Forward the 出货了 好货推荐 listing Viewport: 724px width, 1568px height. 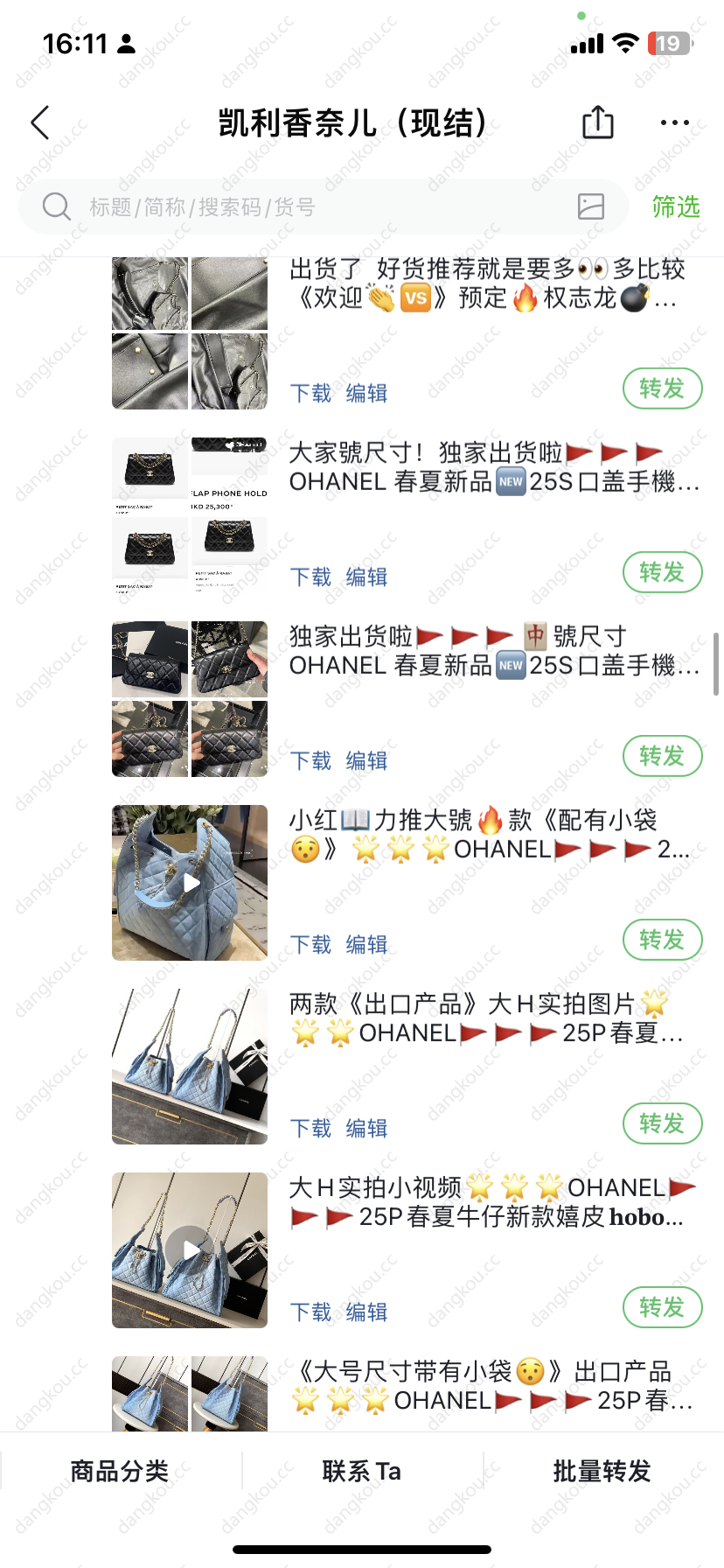click(662, 388)
